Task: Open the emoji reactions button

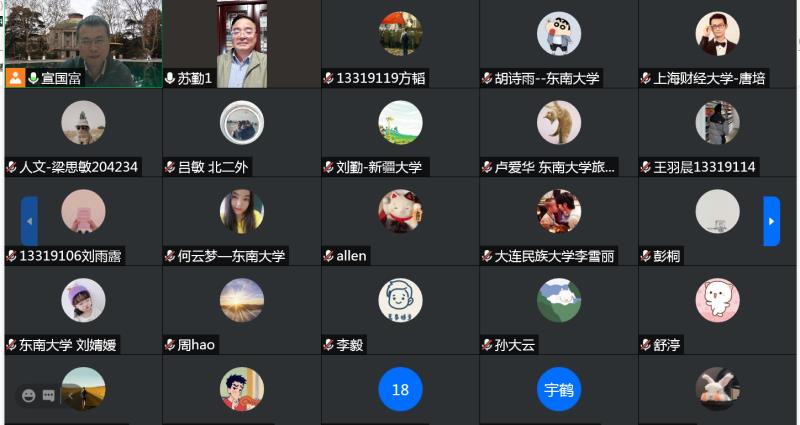Action: 28,396
